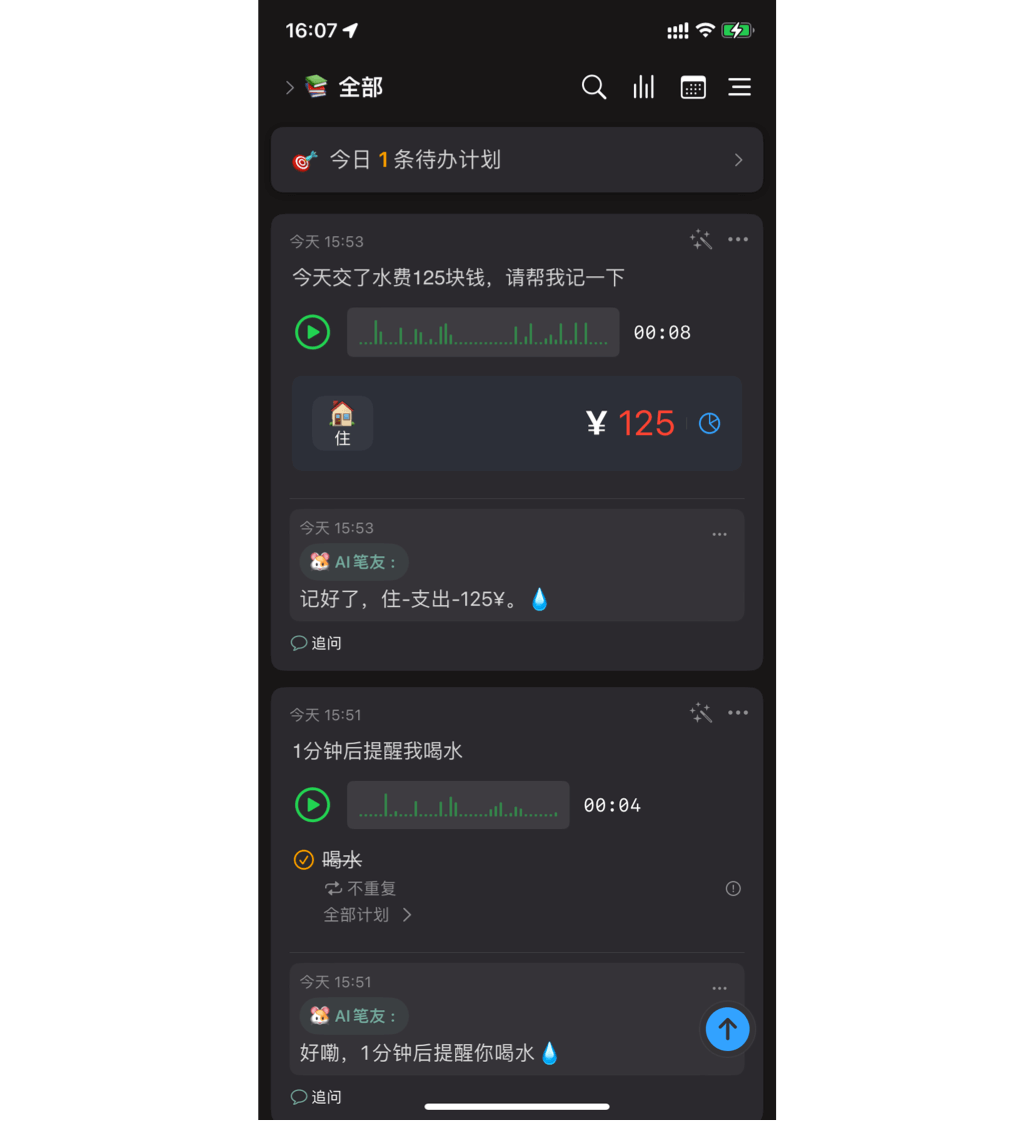Open more options for the 喝水 reminder note
The image size is (1036, 1122).
[x=738, y=713]
